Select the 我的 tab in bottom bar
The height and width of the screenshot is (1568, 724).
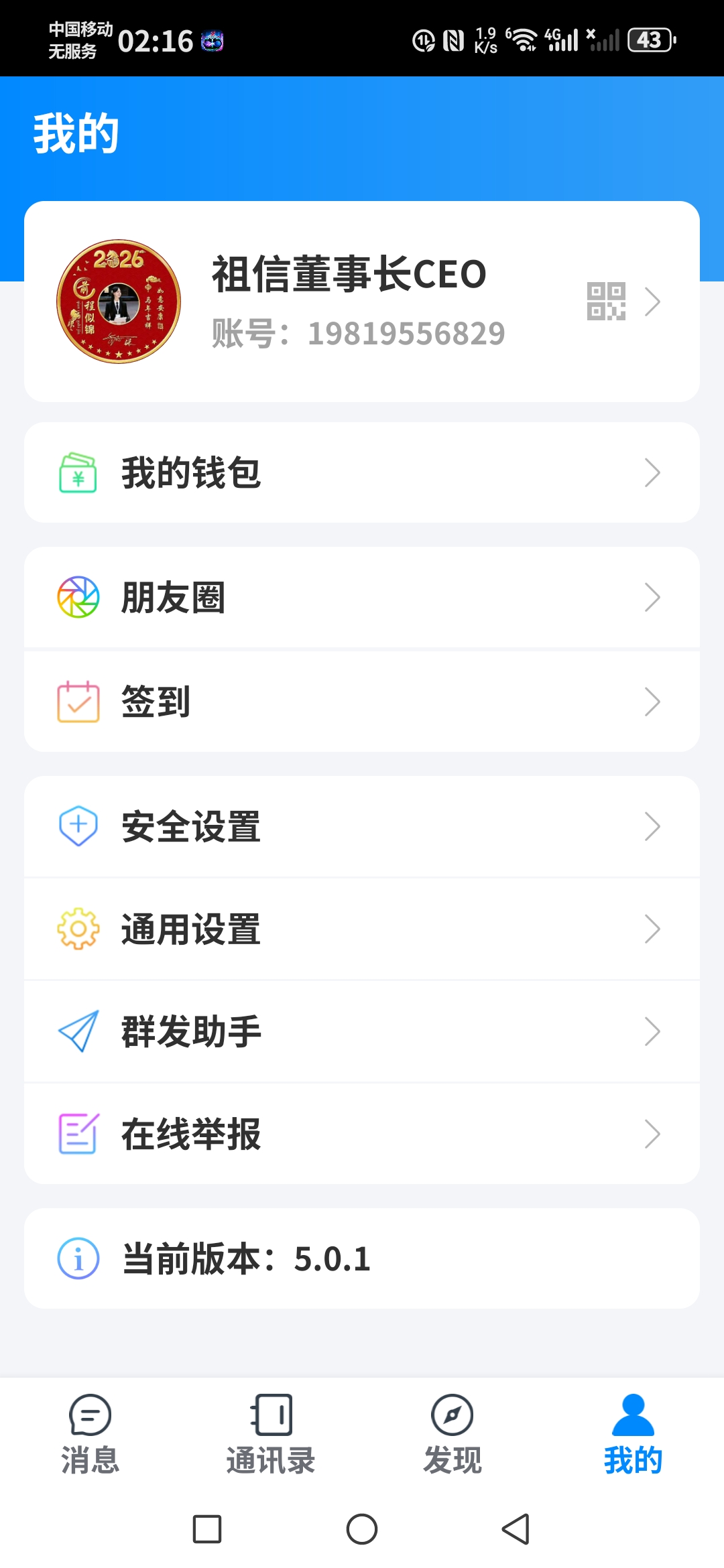point(633,1434)
